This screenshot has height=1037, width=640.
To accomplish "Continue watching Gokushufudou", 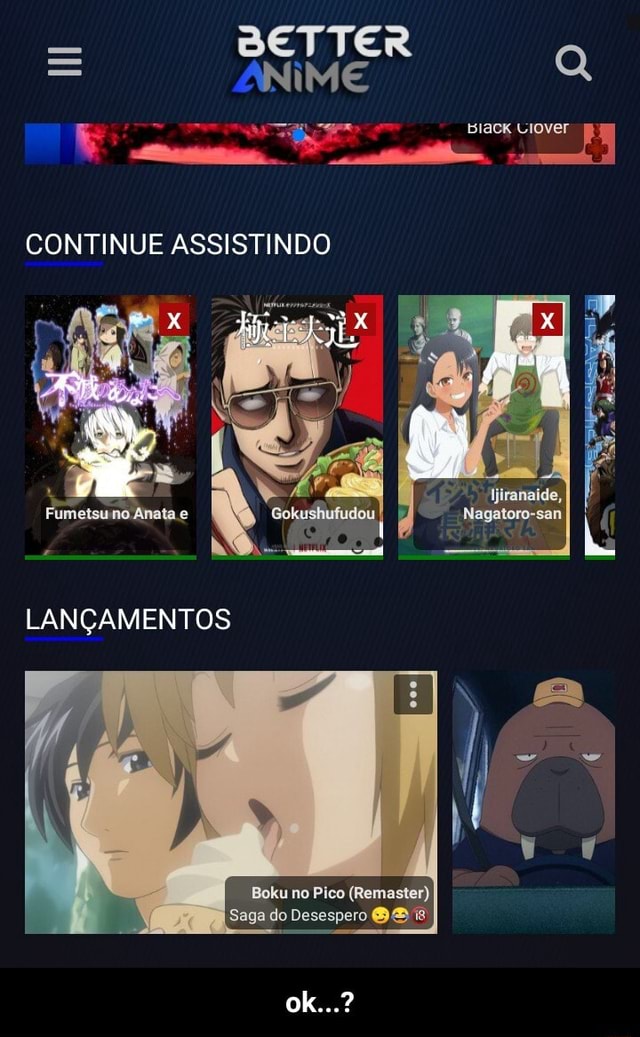I will click(297, 427).
